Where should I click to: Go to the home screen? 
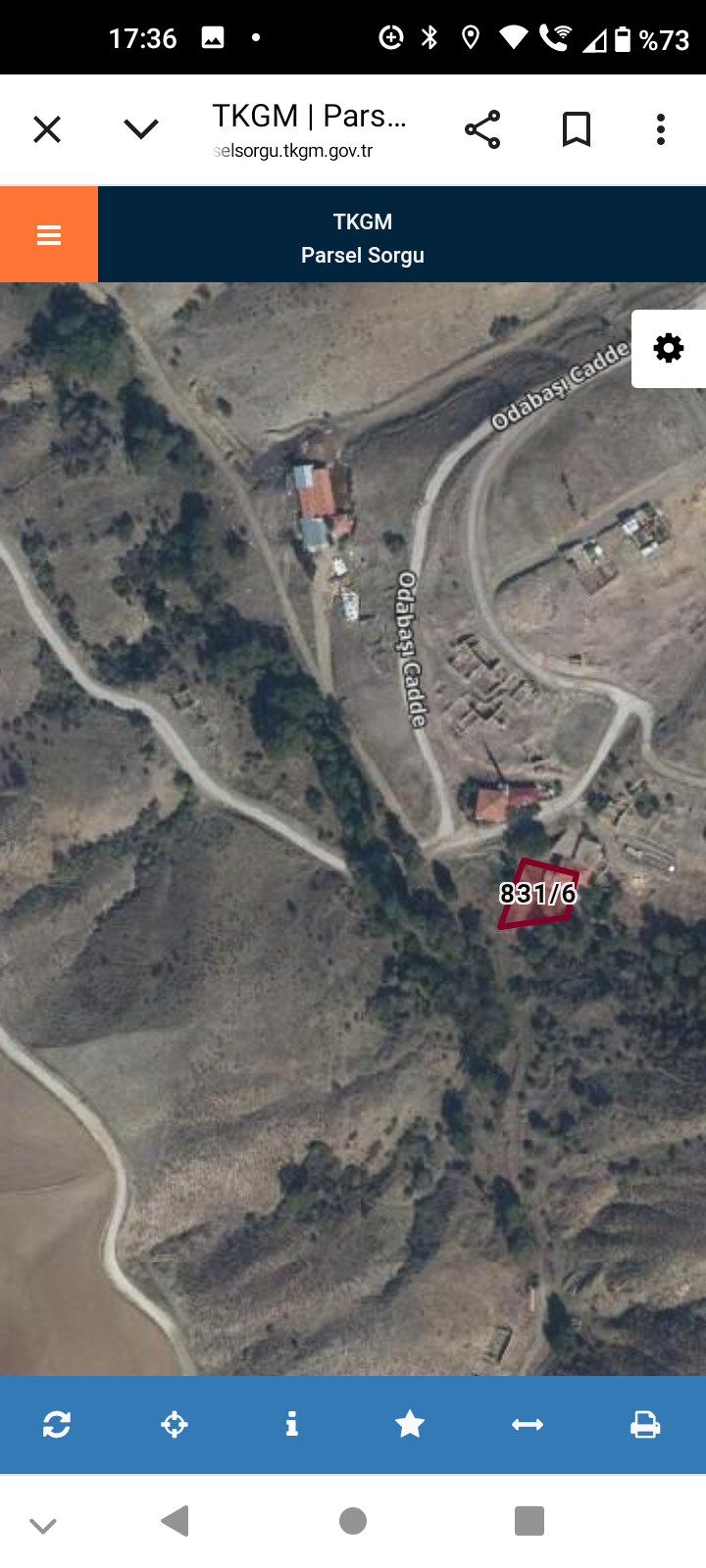(x=353, y=1521)
